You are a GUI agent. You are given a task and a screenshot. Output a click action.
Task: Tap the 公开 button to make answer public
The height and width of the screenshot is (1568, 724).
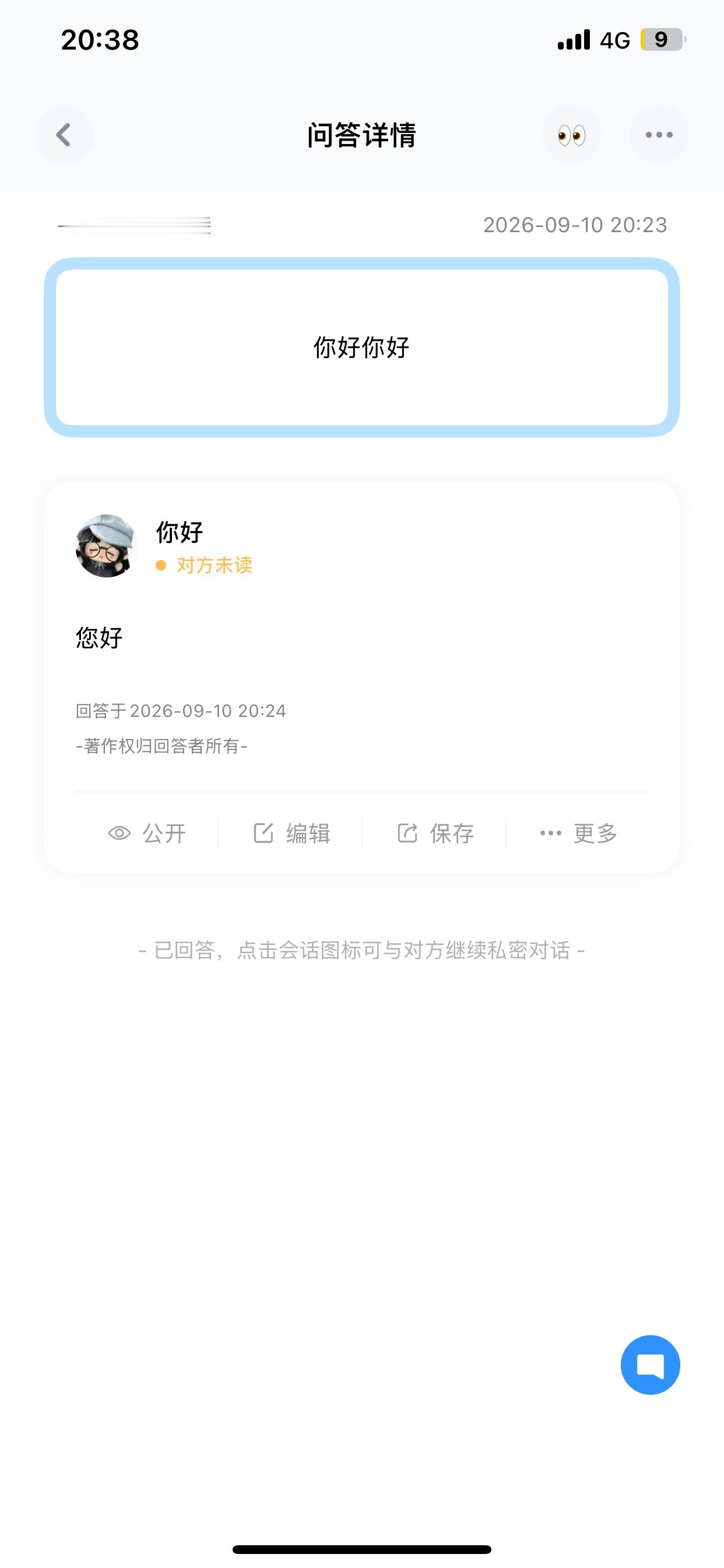point(147,832)
